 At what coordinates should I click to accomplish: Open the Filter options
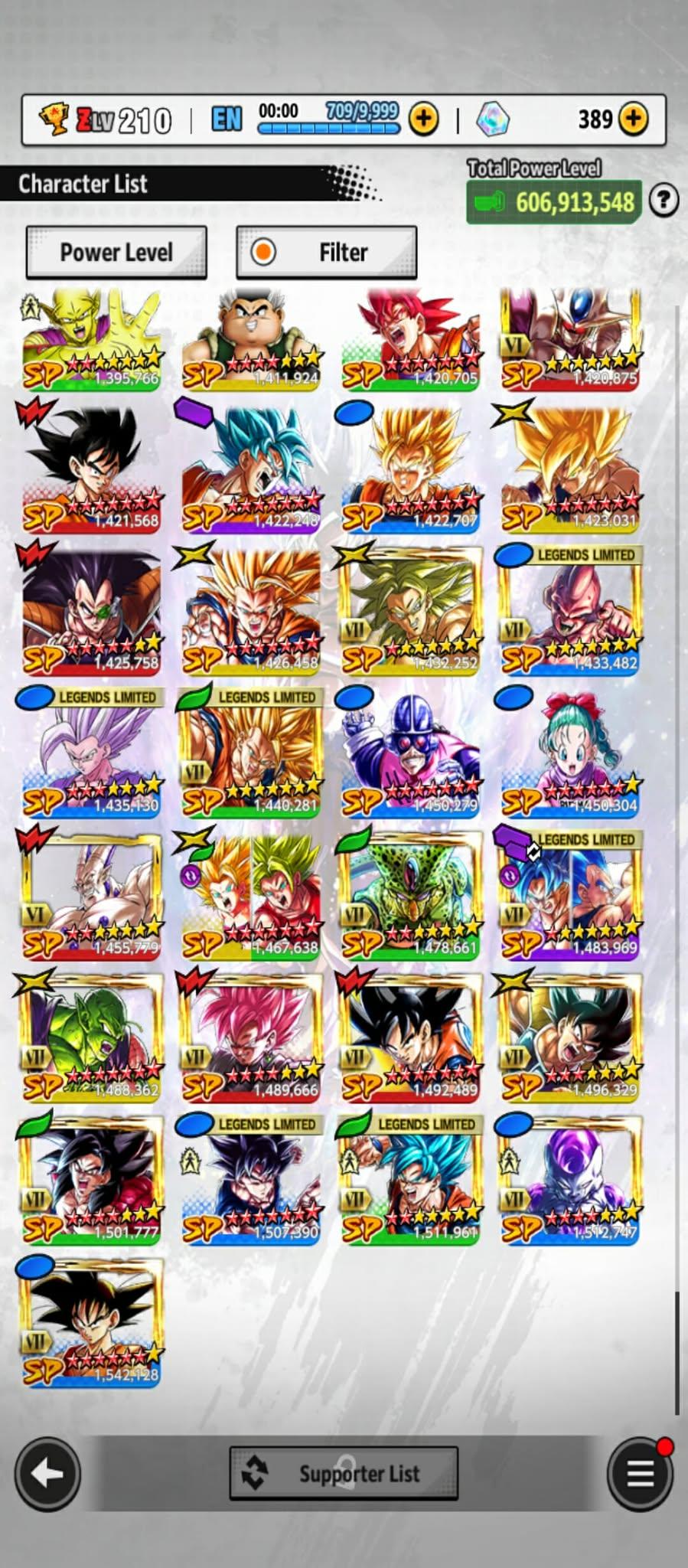pos(327,252)
